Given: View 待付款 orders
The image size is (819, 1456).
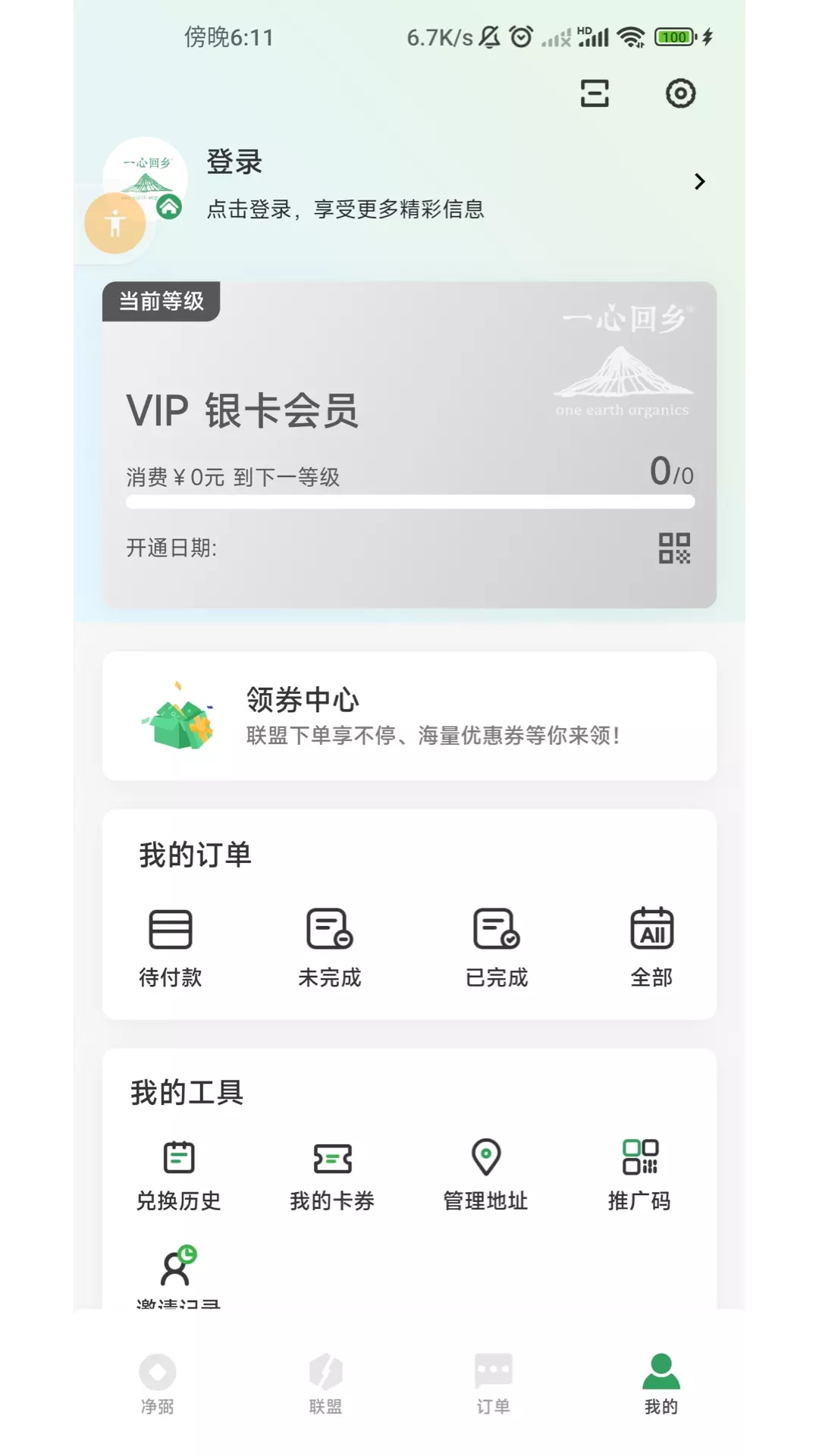Looking at the screenshot, I should (x=171, y=948).
